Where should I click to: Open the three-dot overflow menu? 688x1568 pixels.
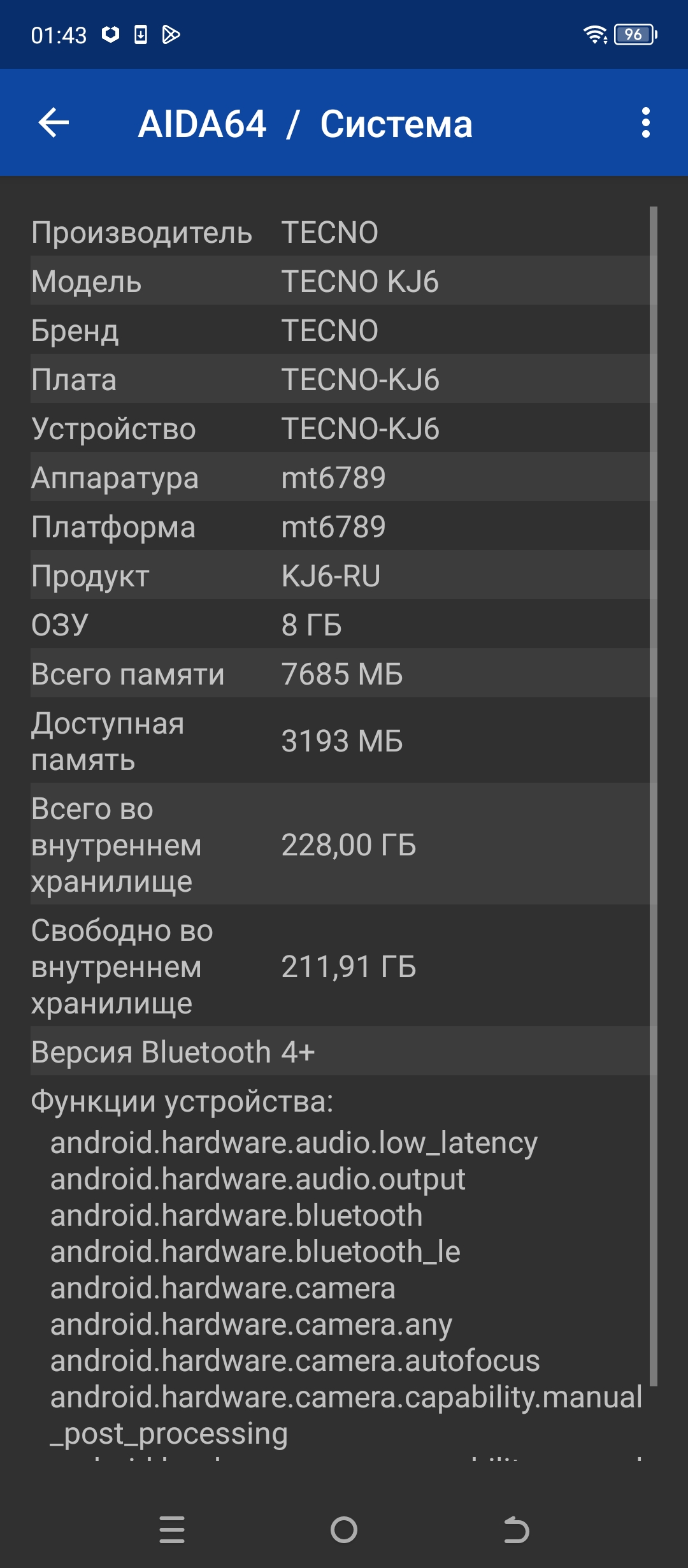645,122
